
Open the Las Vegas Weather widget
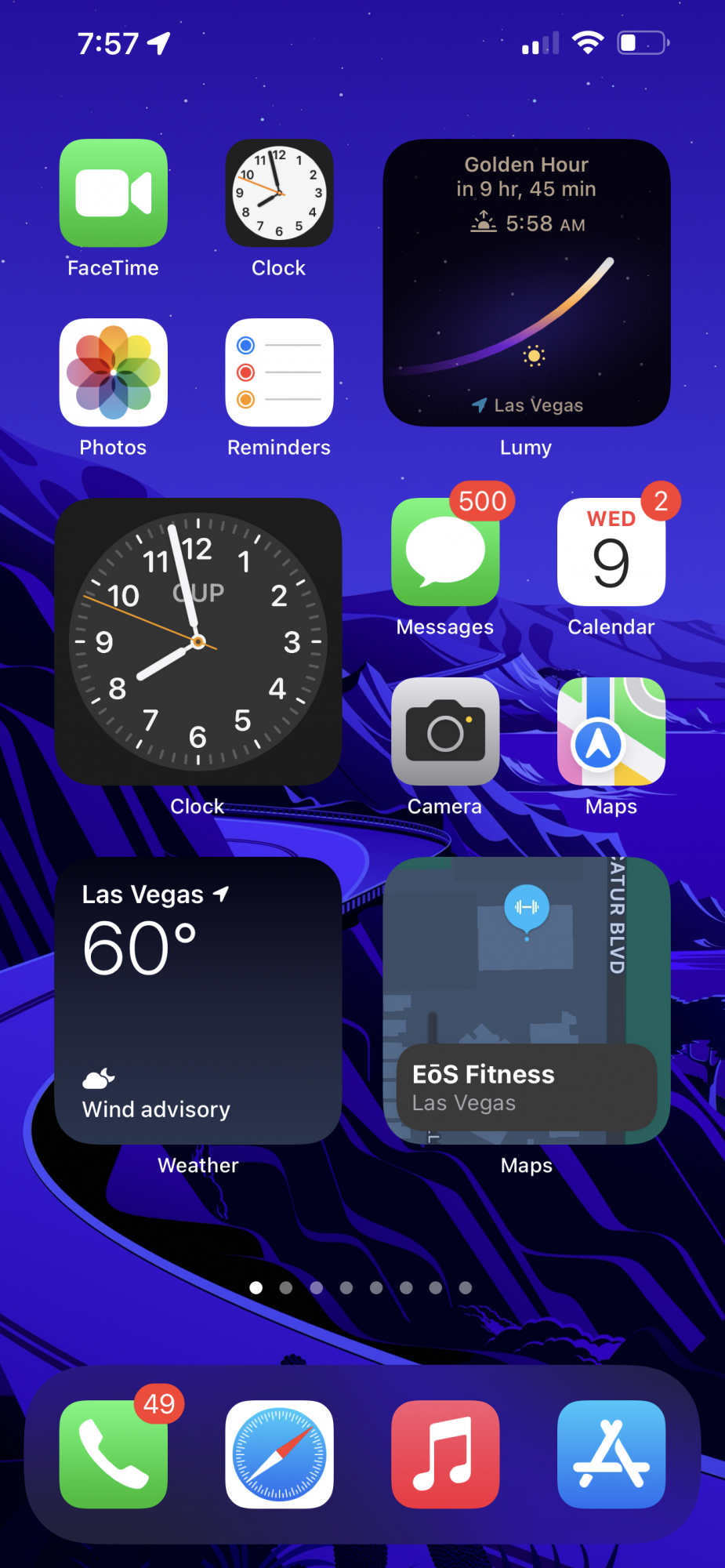pos(198,1000)
